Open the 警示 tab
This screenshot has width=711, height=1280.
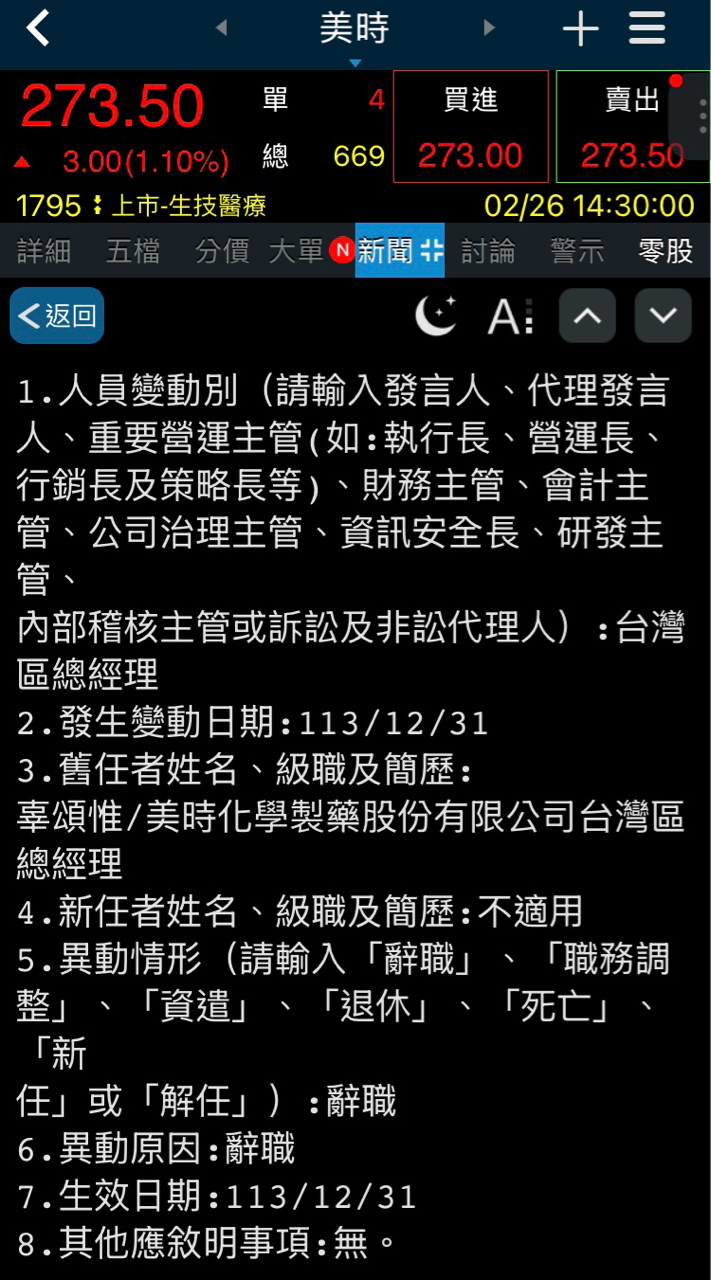(x=577, y=251)
